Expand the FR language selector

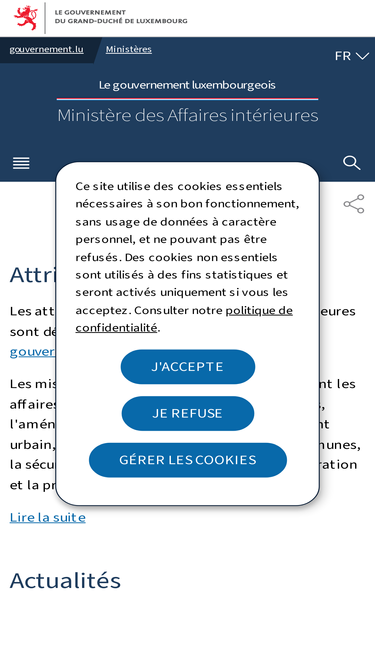point(352,56)
